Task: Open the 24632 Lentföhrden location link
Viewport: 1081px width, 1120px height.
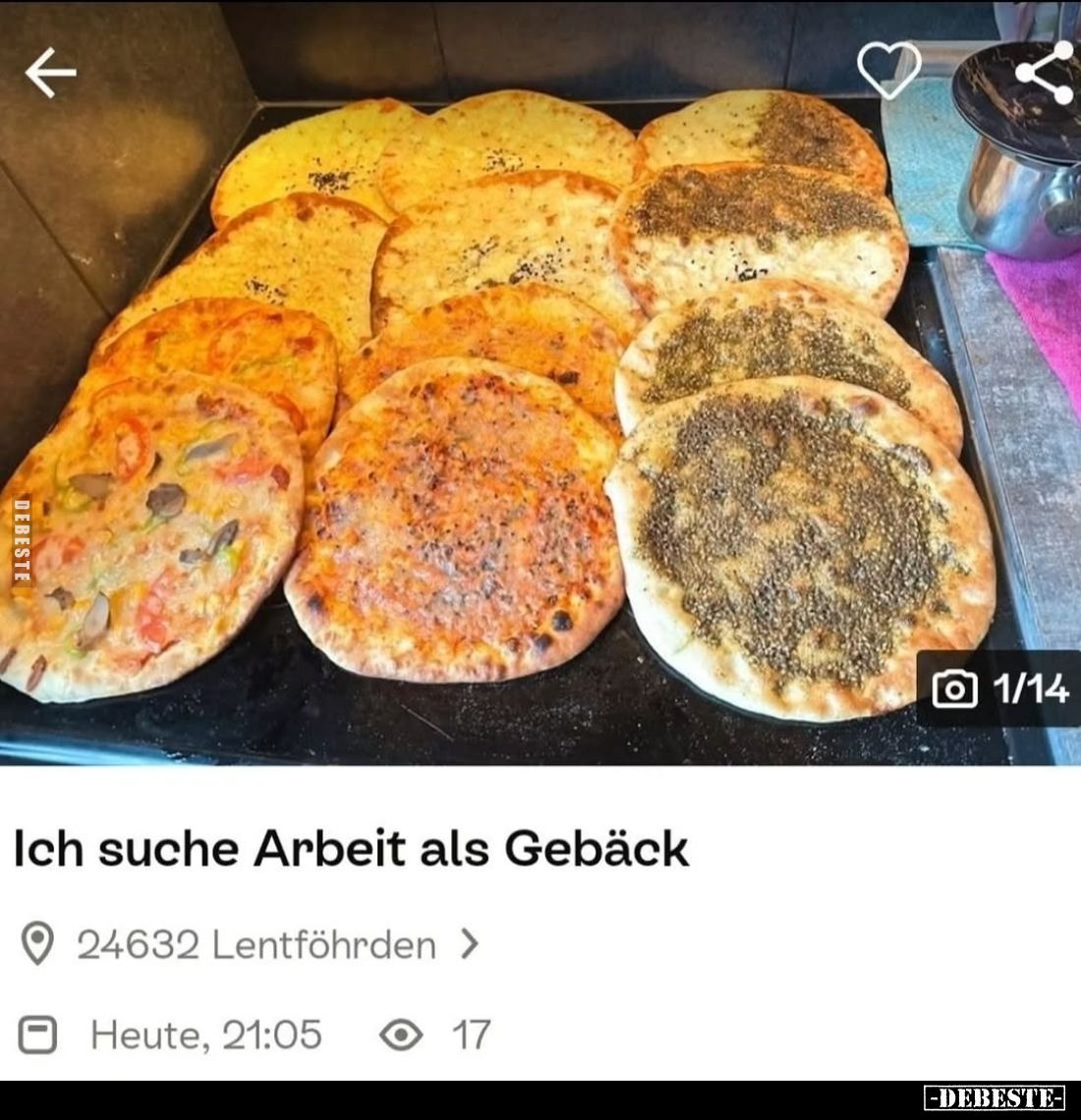Action: coord(256,945)
